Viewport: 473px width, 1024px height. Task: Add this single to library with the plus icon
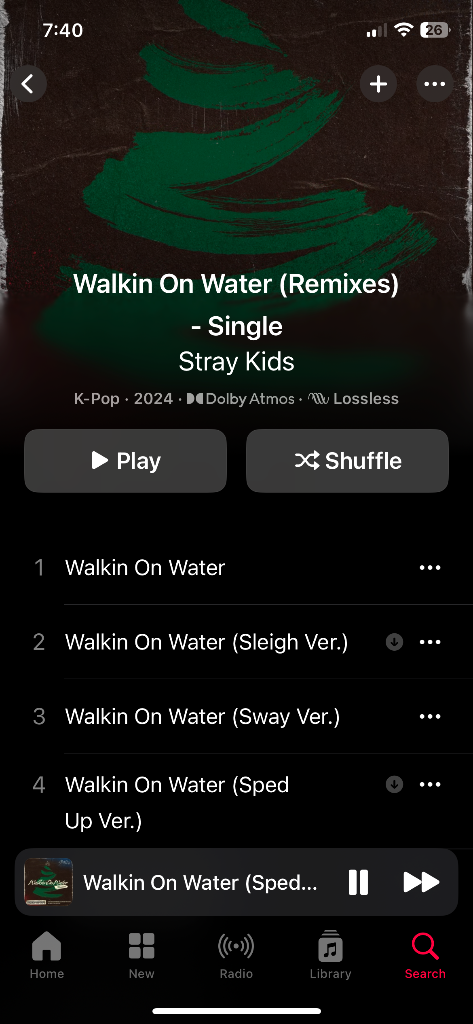[378, 84]
